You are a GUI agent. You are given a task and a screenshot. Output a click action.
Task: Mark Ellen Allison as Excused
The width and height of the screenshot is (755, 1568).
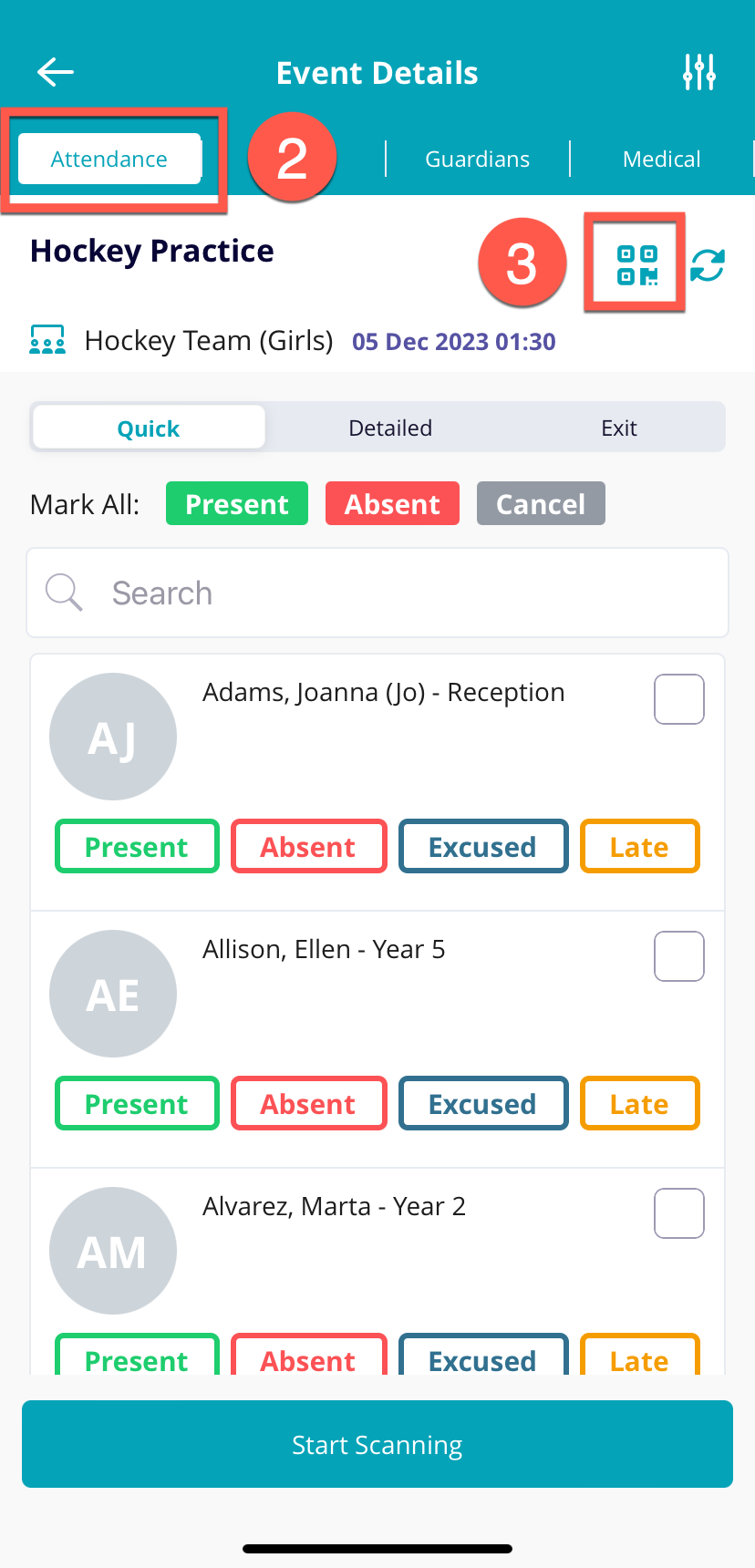[483, 1103]
